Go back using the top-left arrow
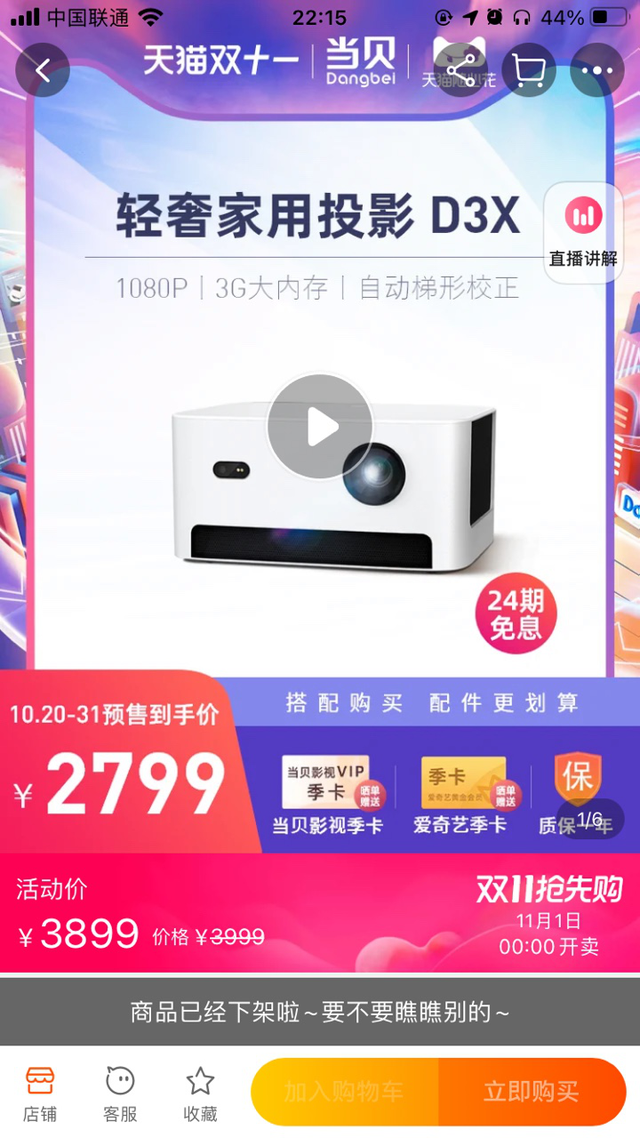This screenshot has height=1138, width=640. [x=42, y=70]
